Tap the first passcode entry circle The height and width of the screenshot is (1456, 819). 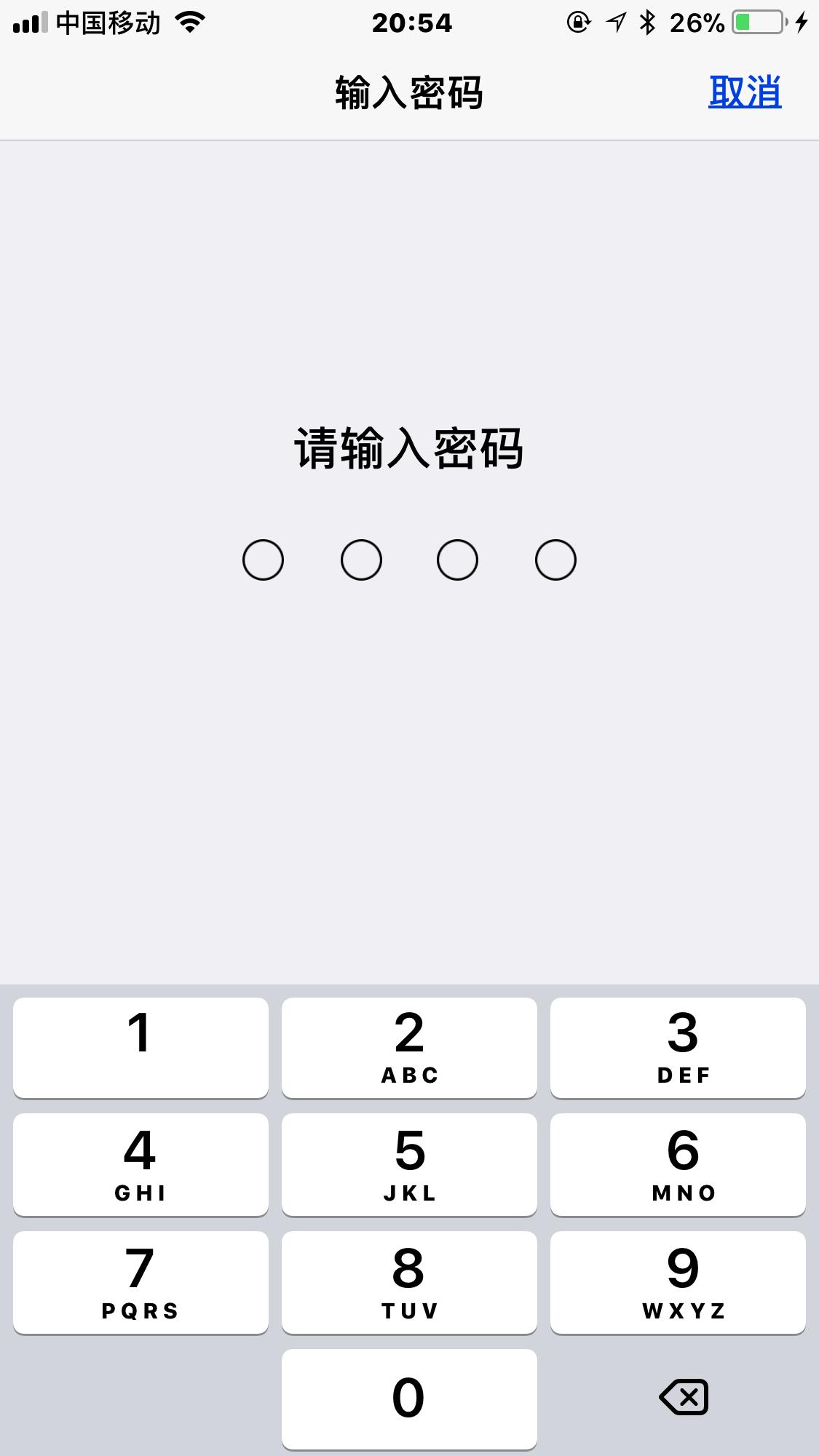click(x=264, y=559)
